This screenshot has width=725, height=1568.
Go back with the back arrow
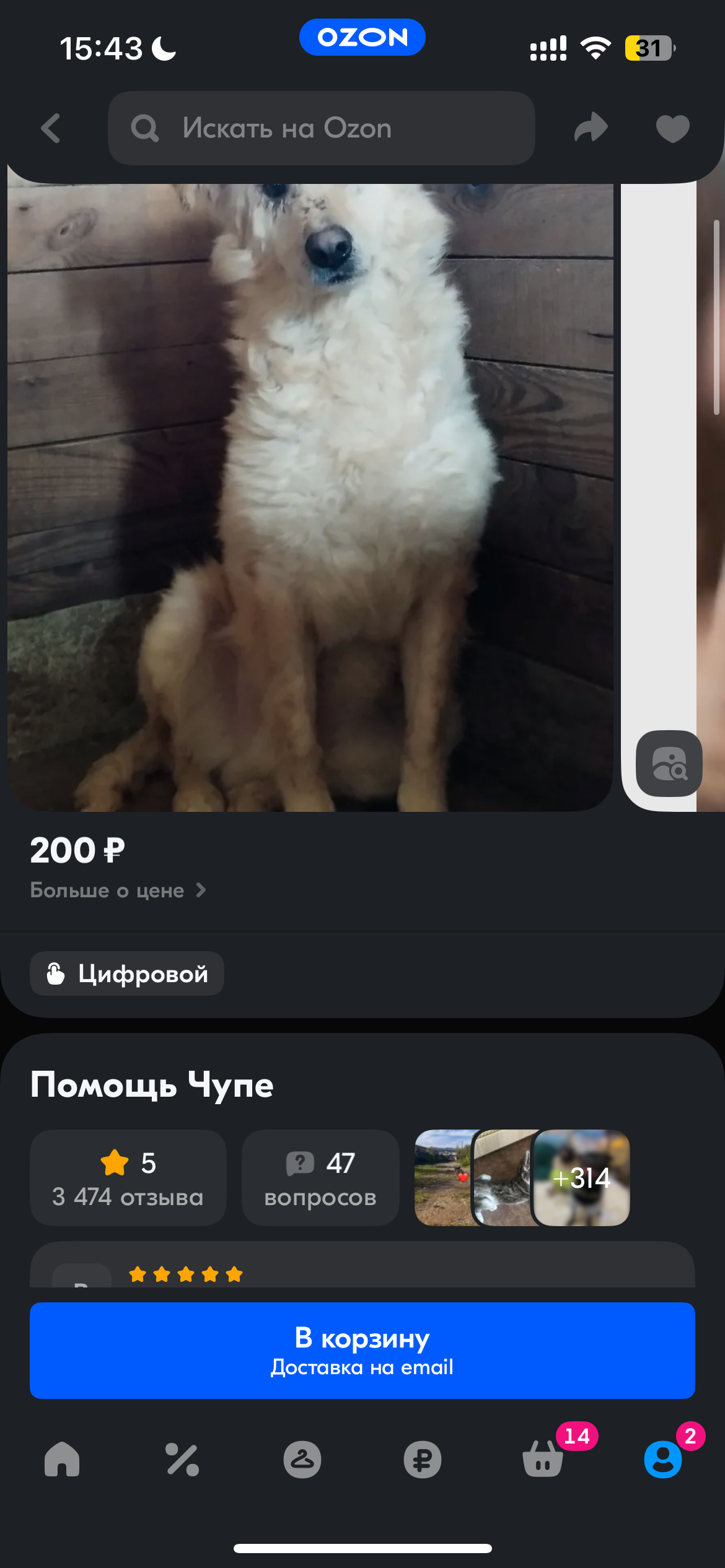[51, 128]
